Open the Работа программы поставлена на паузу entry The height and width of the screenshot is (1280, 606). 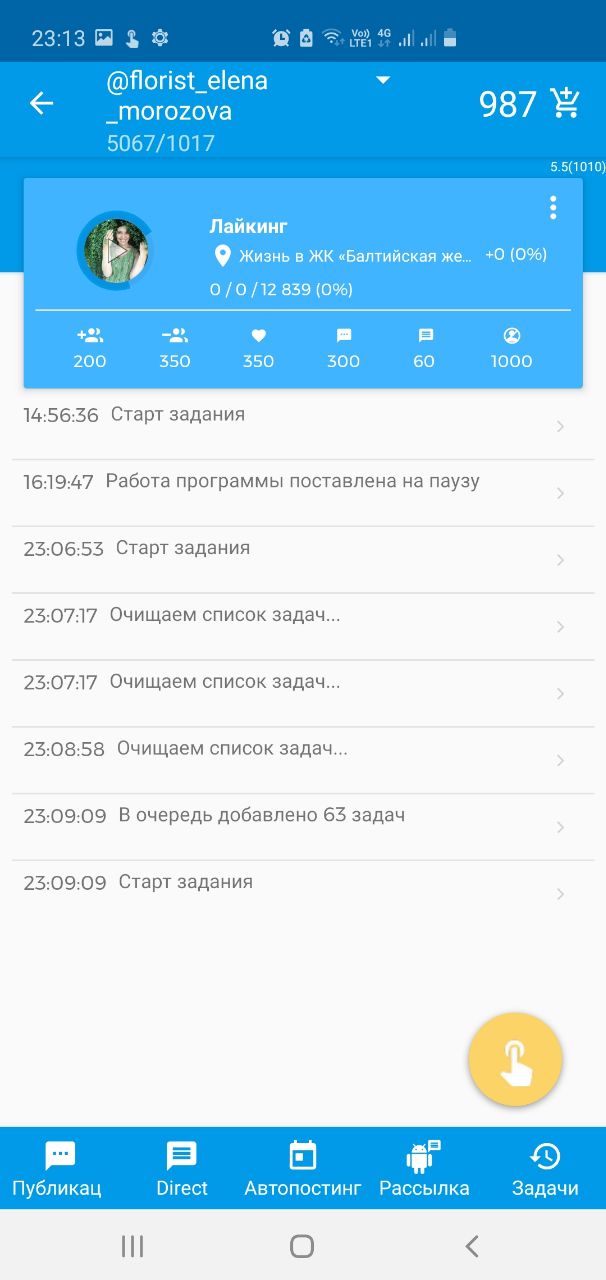303,493
